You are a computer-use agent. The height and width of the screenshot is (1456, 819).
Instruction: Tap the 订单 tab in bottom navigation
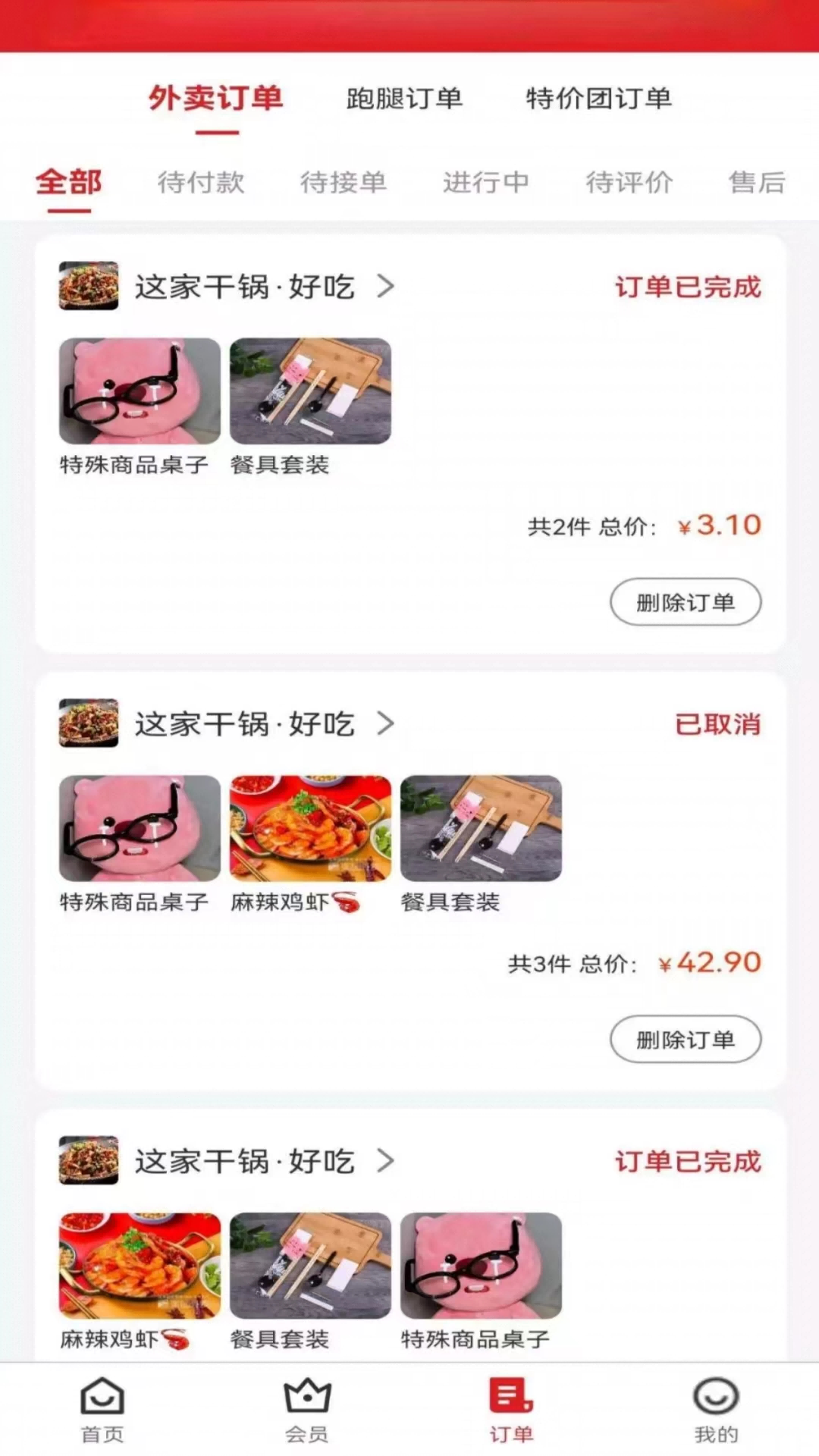[x=511, y=1410]
